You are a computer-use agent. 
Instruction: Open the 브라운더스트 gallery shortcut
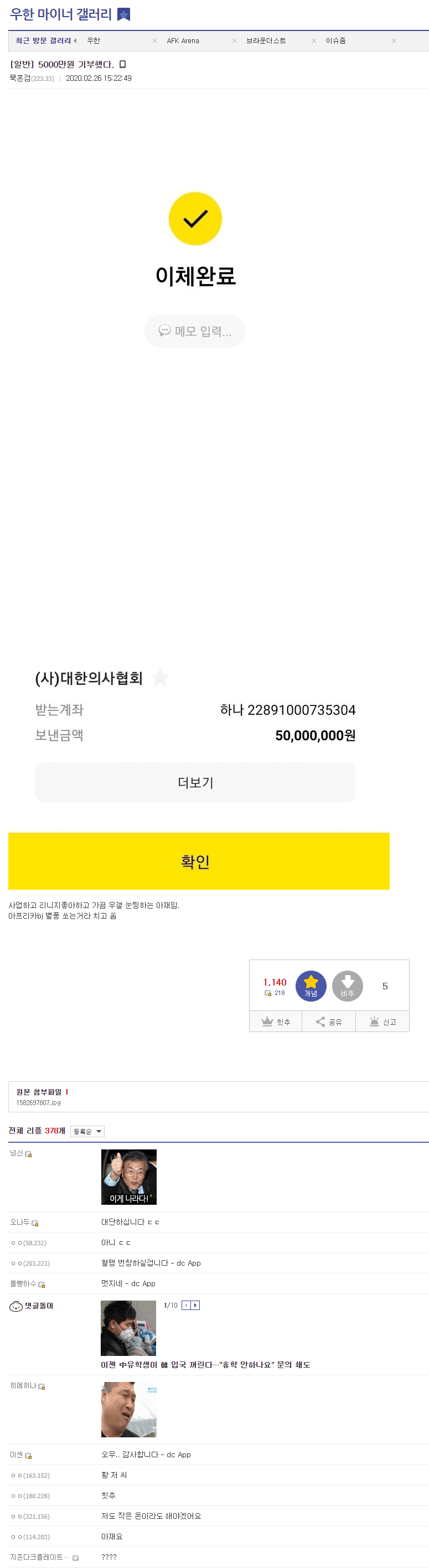pos(266,41)
